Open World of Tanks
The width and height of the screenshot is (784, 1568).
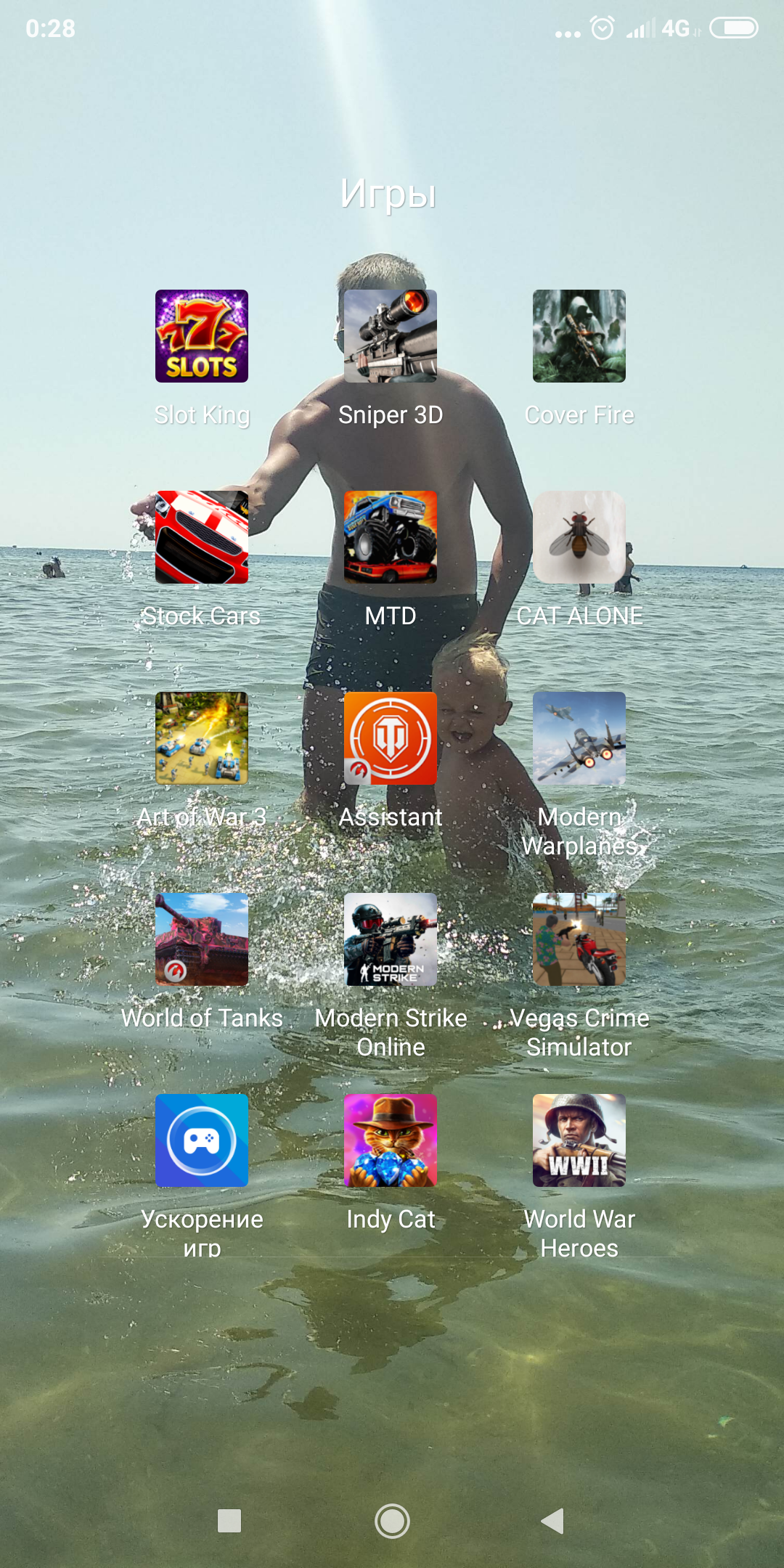(202, 939)
